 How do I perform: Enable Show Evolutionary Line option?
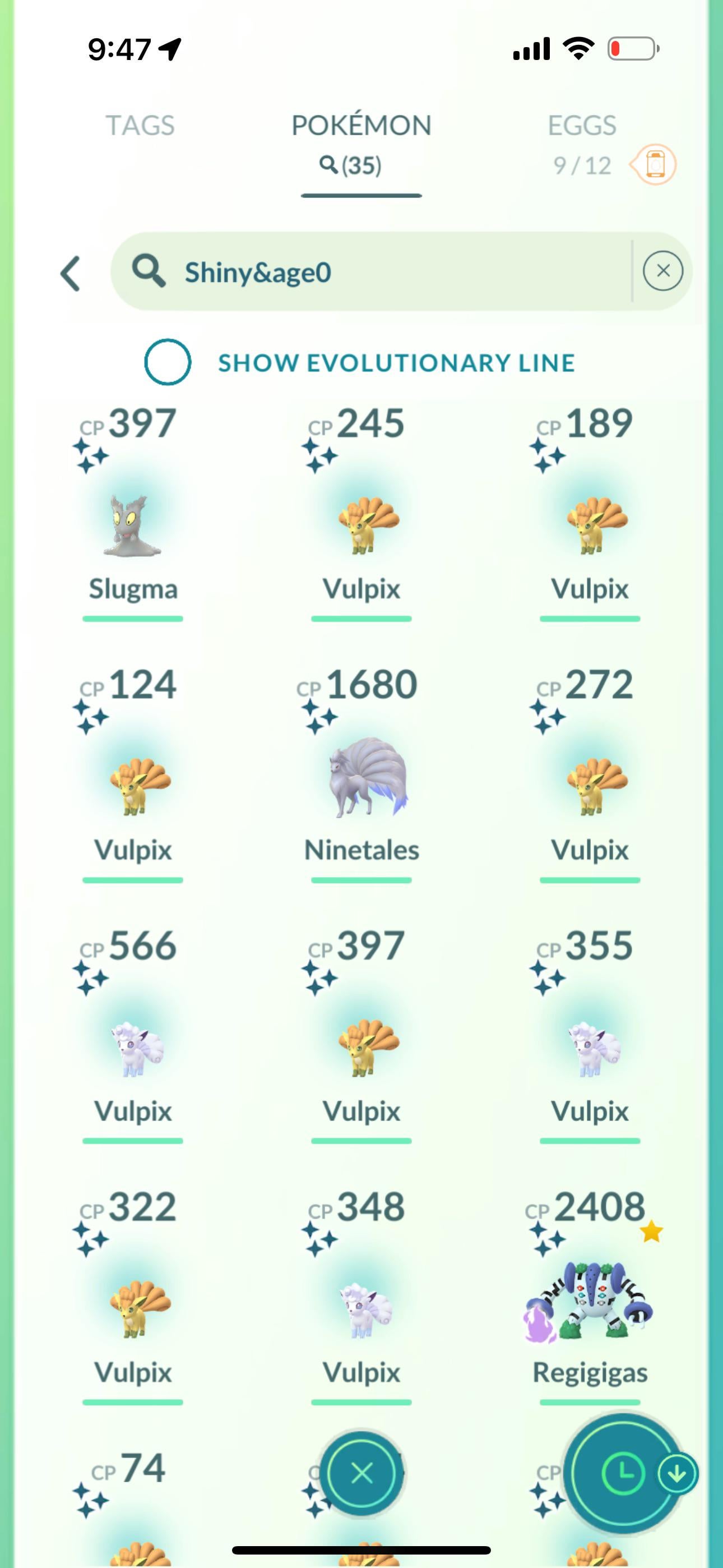[x=168, y=362]
